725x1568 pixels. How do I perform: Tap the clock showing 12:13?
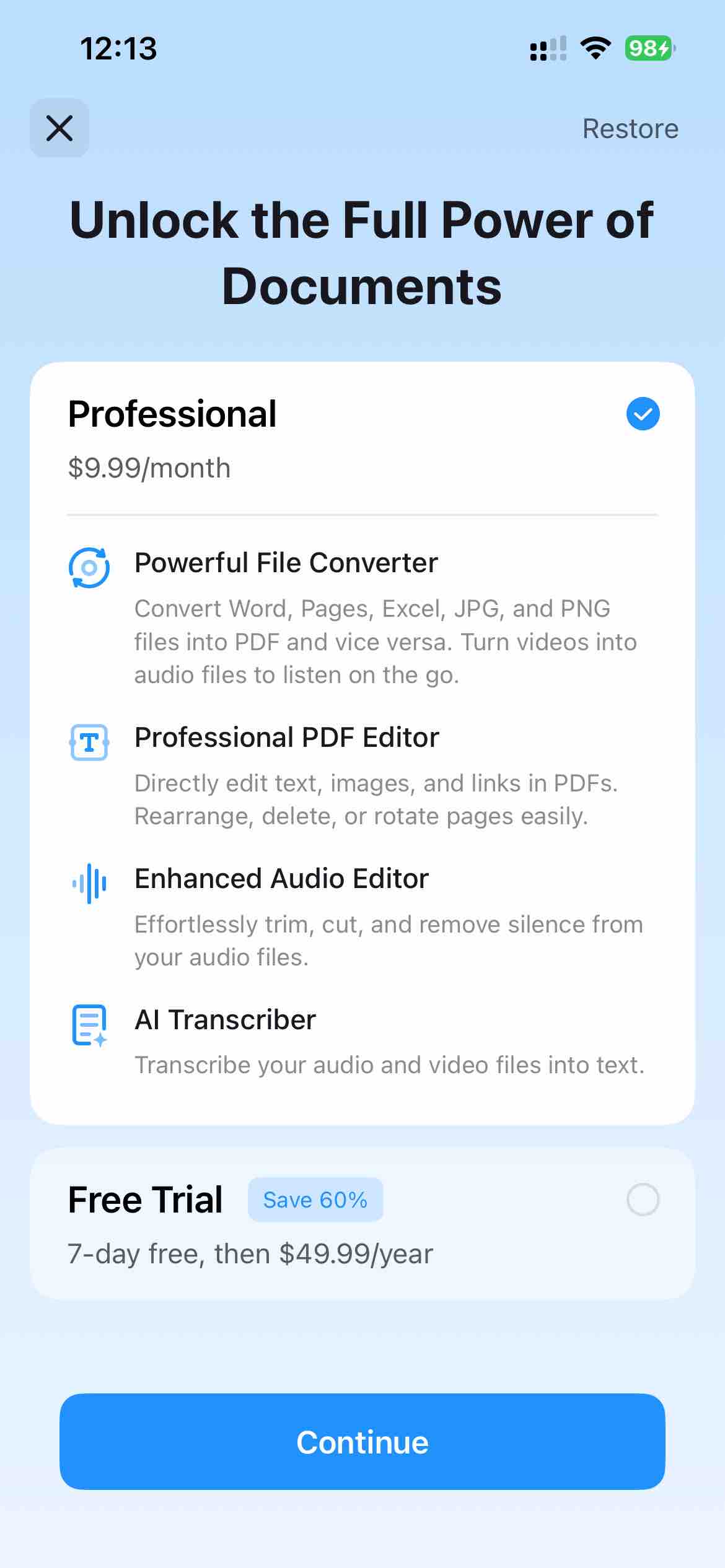pos(119,48)
